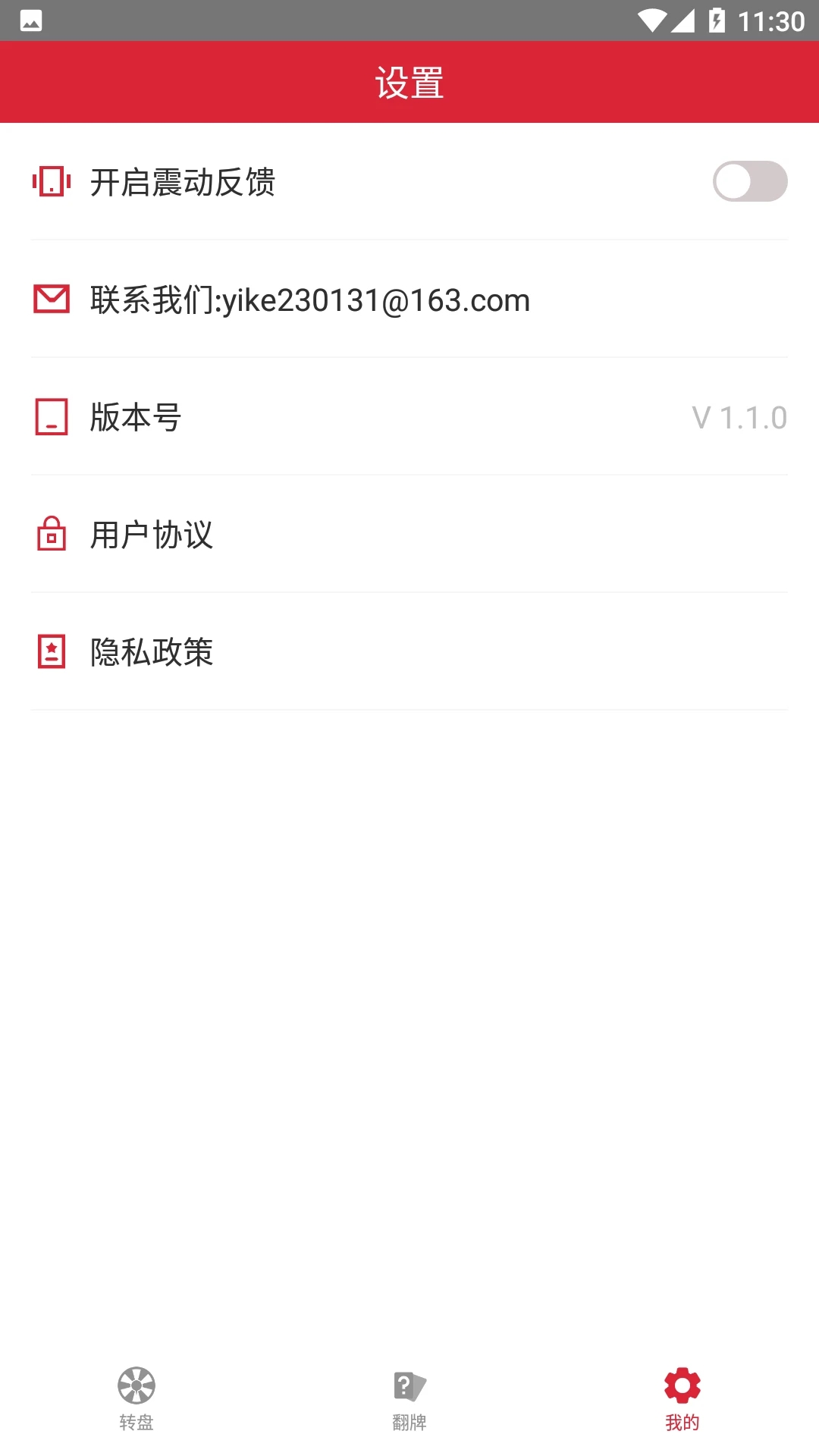This screenshot has width=819, height=1456.
Task: Click the version number icon
Action: (50, 417)
